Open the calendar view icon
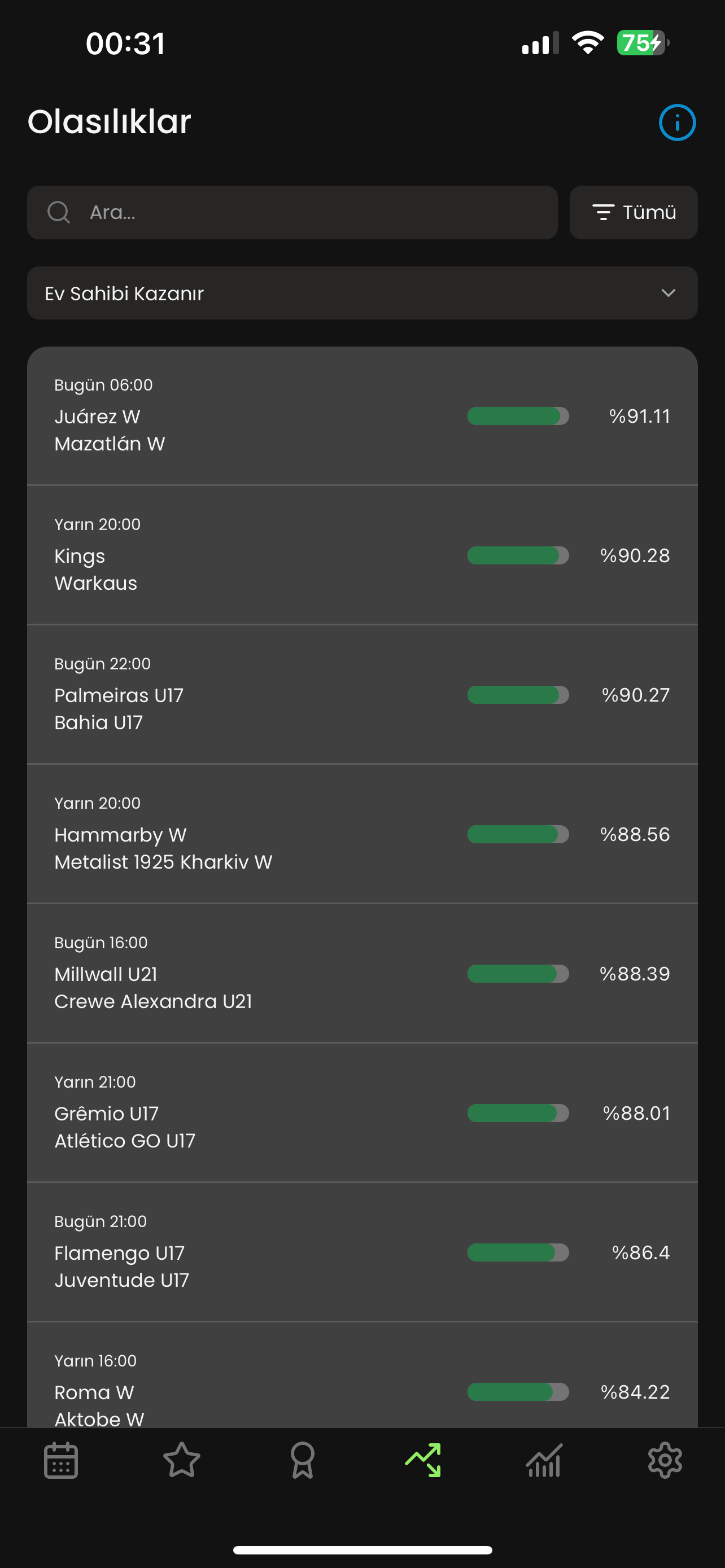The height and width of the screenshot is (1568, 725). point(61,1460)
